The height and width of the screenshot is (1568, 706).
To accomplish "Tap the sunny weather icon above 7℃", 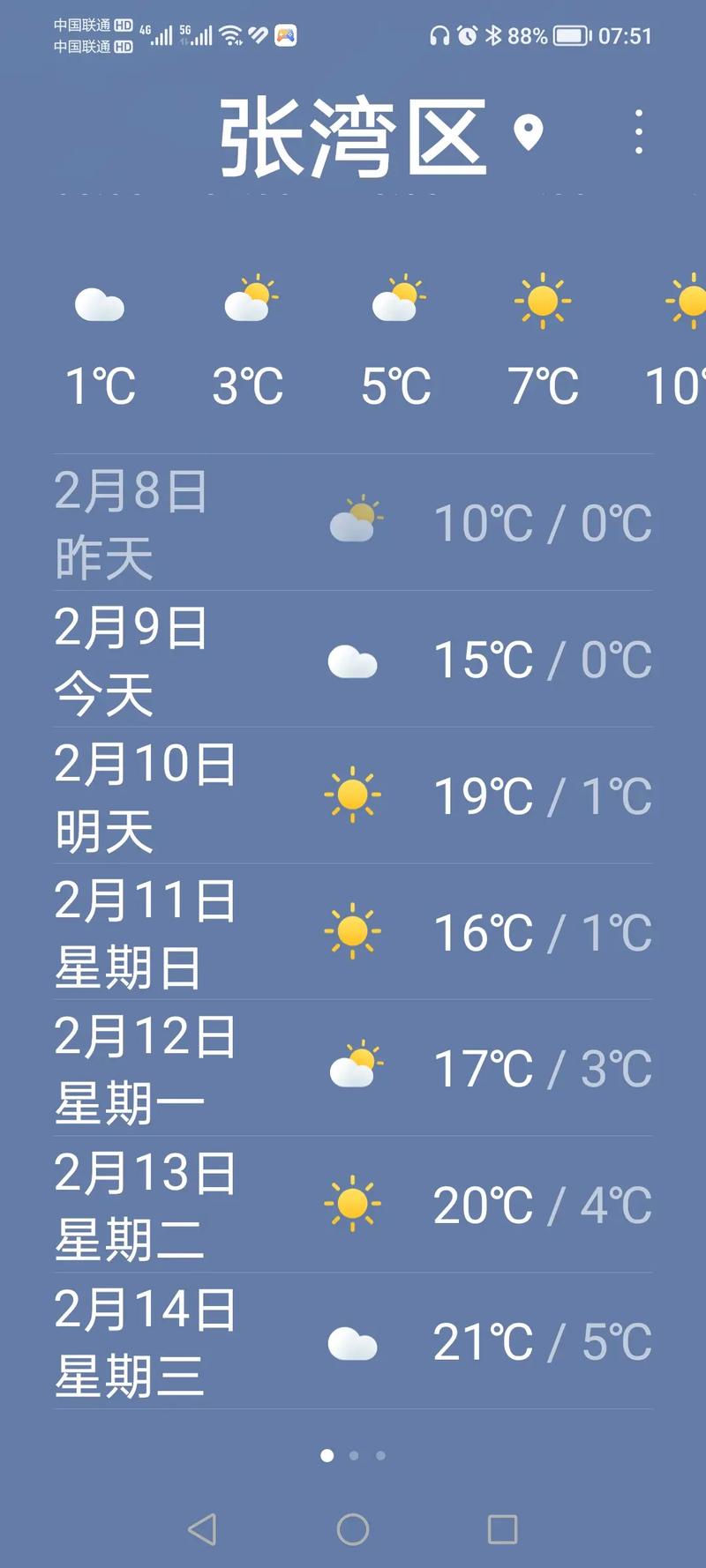I will [x=545, y=300].
